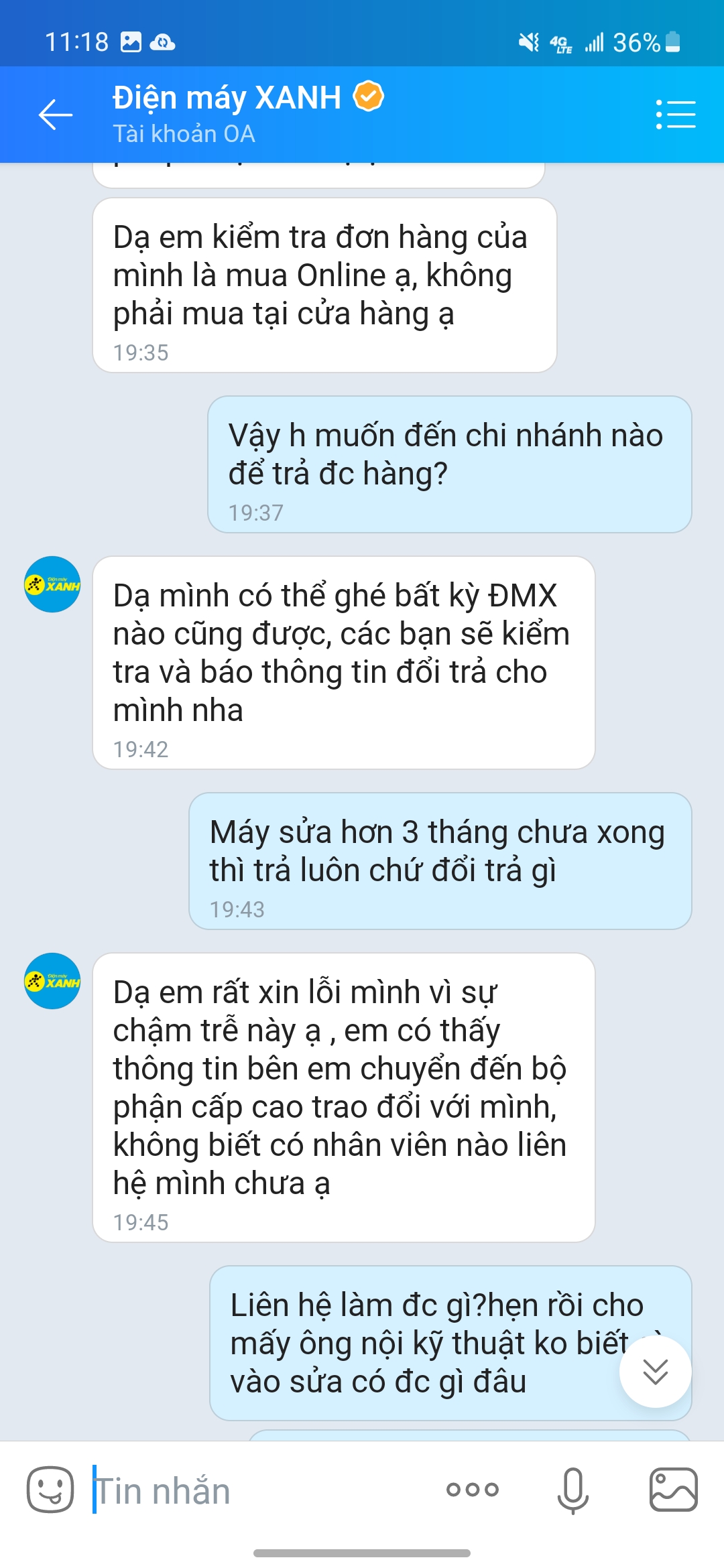Show more attachment options
724x1568 pixels.
(x=473, y=1490)
